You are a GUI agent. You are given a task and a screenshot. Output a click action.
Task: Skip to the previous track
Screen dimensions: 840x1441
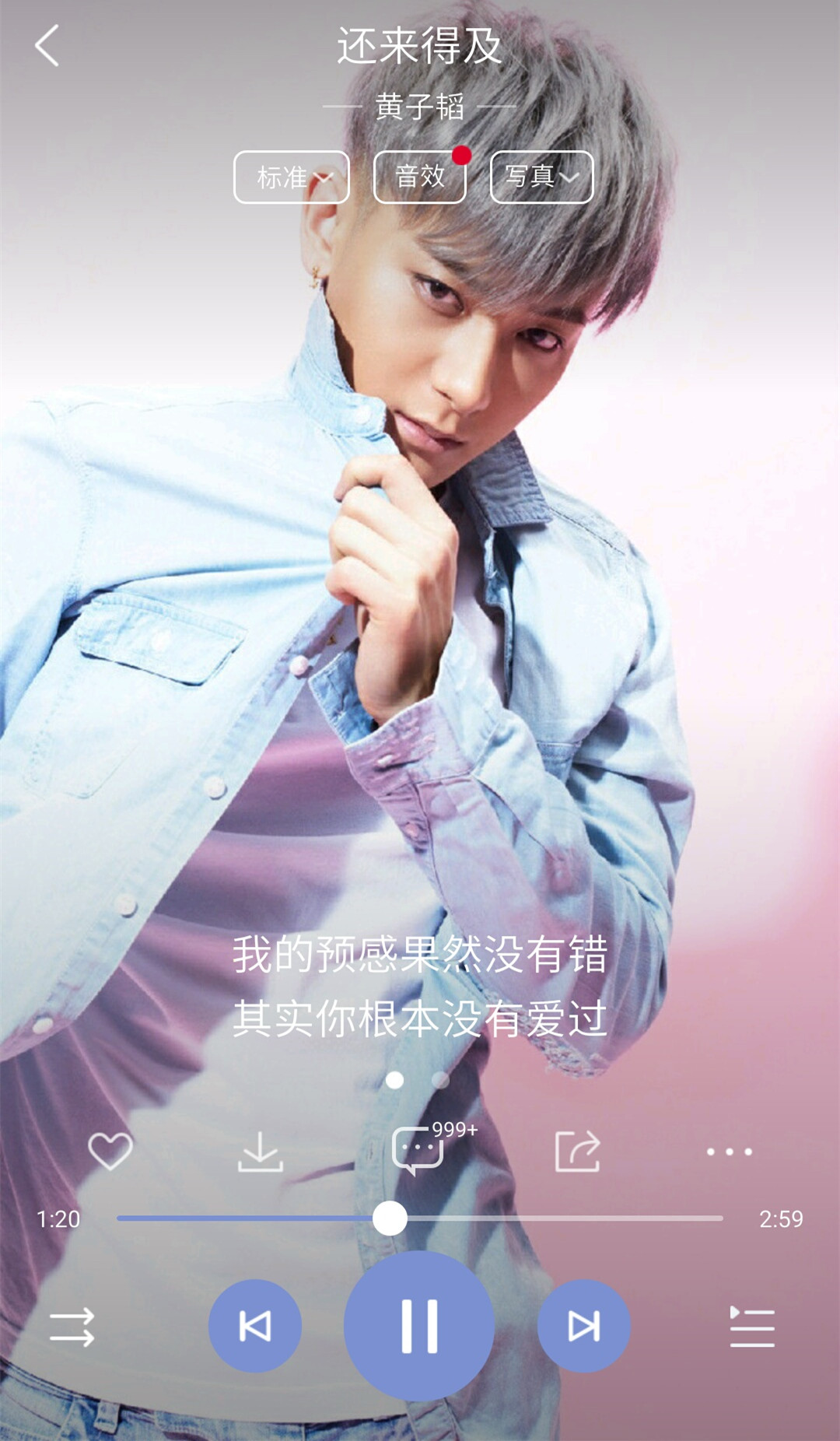pyautogui.click(x=255, y=1326)
